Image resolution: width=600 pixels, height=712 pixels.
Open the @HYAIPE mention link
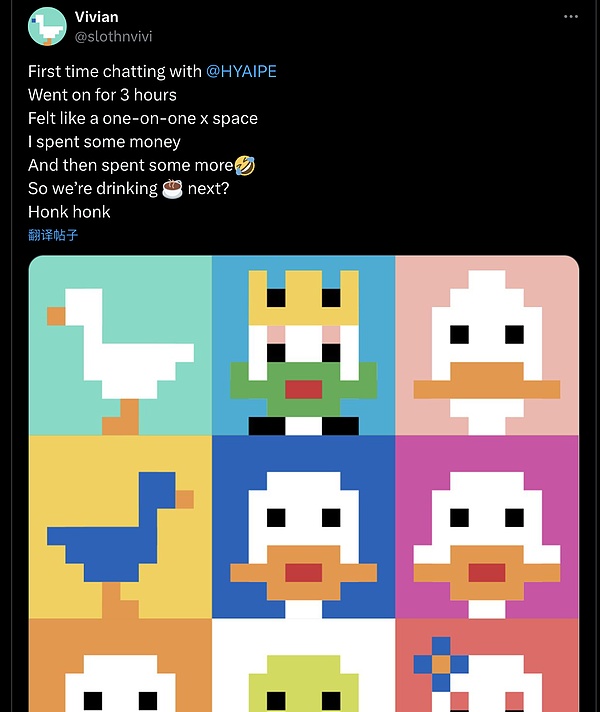point(240,71)
